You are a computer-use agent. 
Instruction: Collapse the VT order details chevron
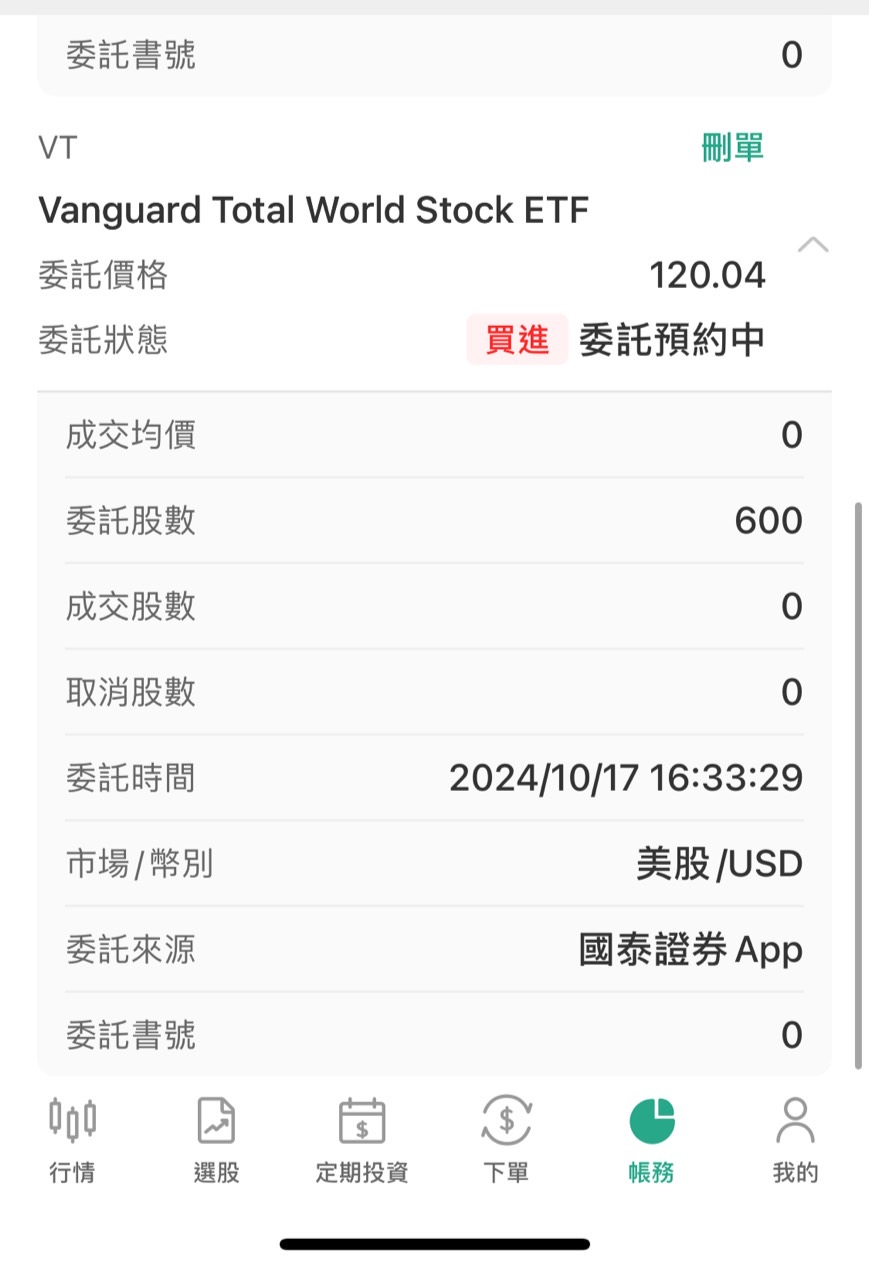point(813,245)
